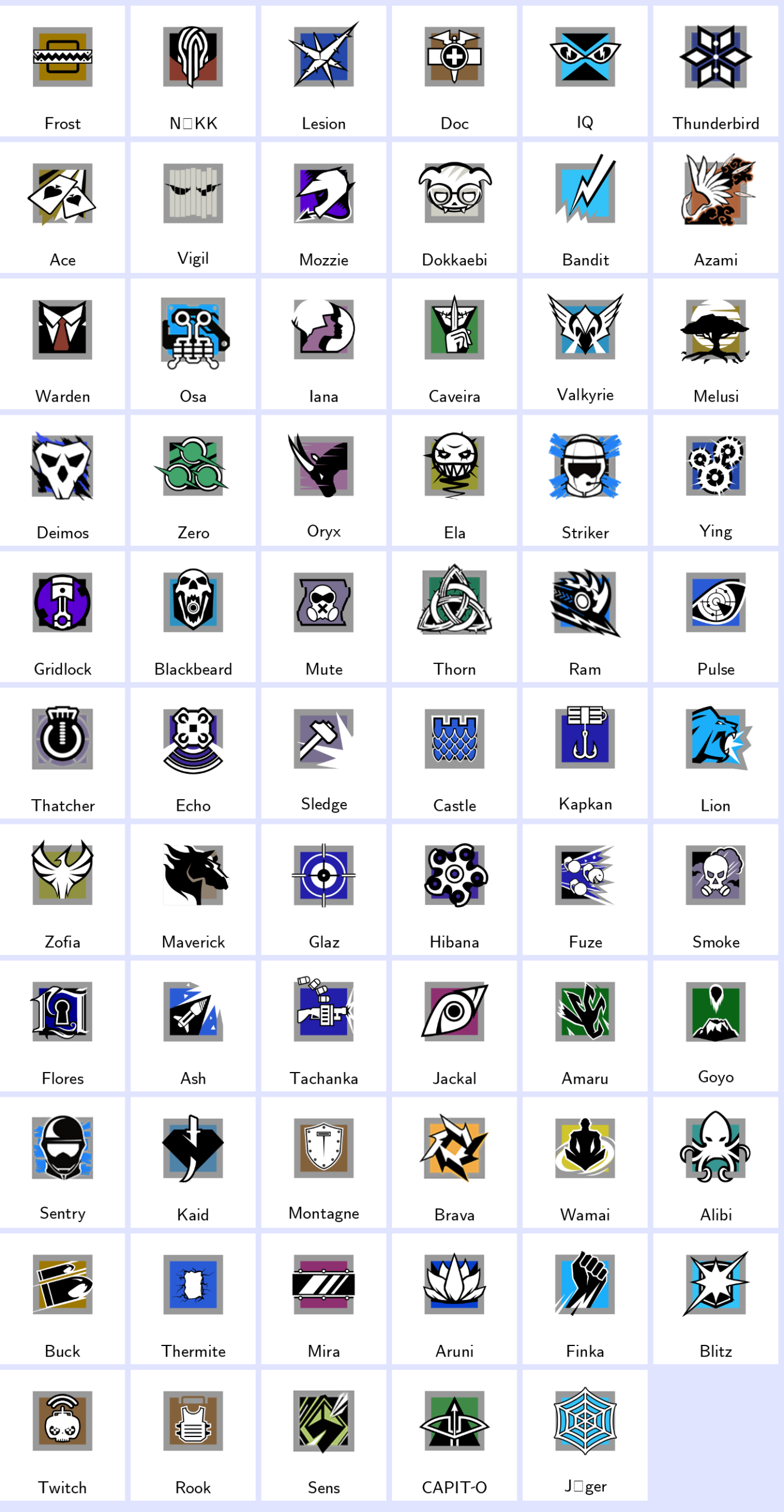Open the Twitch operator tile
Viewport: 784px width, 1512px height.
63,1435
